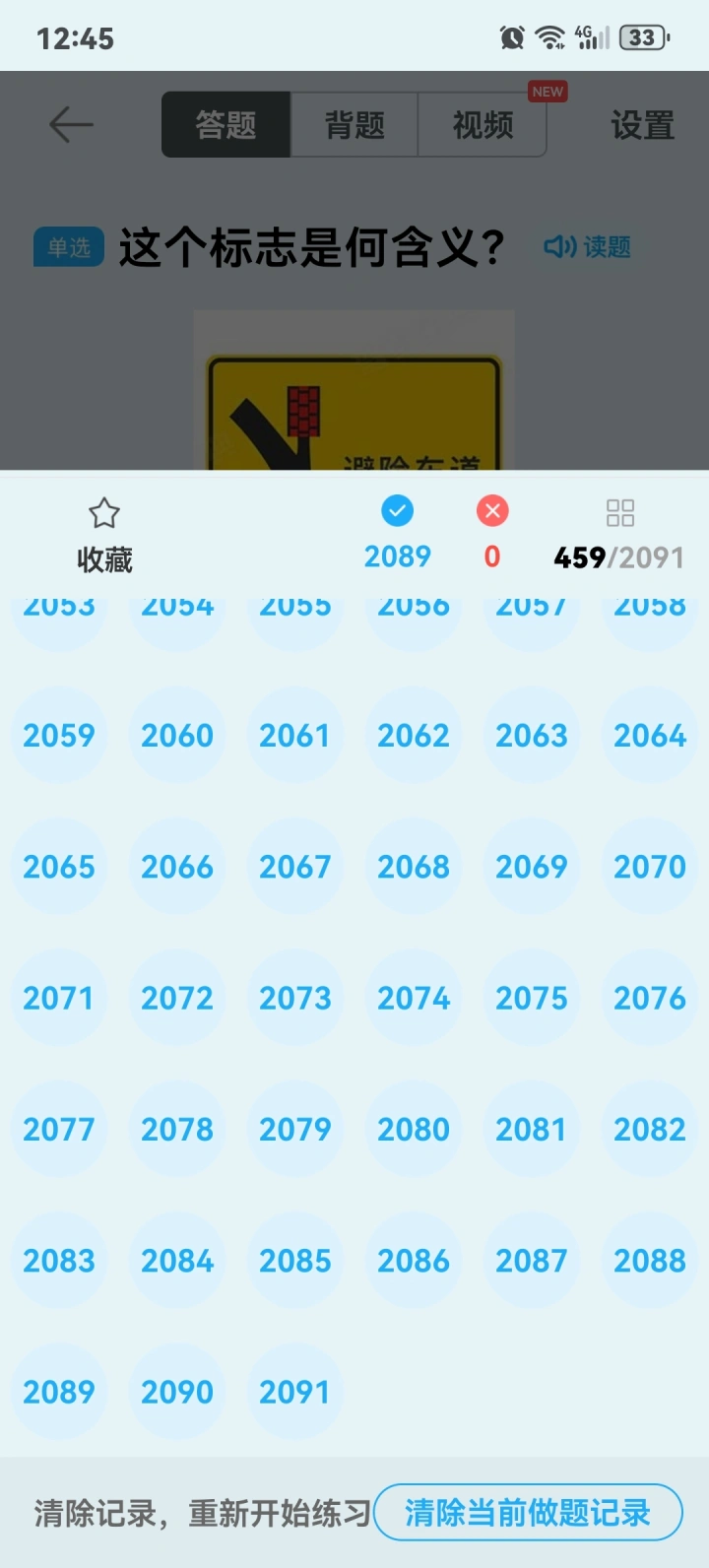Jump to question 2089
This screenshot has width=709, height=1568.
click(59, 1392)
